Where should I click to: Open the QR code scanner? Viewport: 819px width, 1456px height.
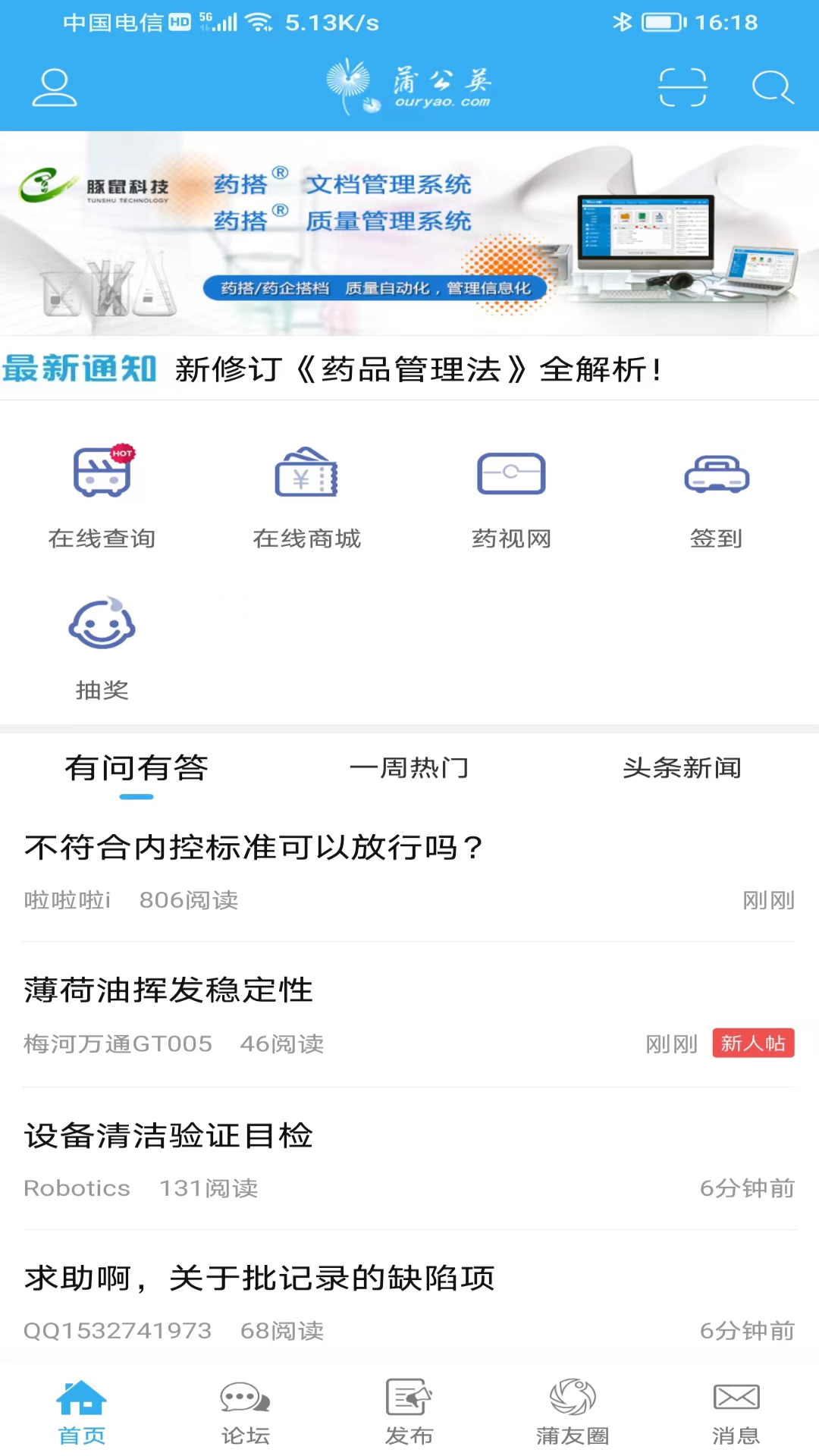(x=682, y=86)
